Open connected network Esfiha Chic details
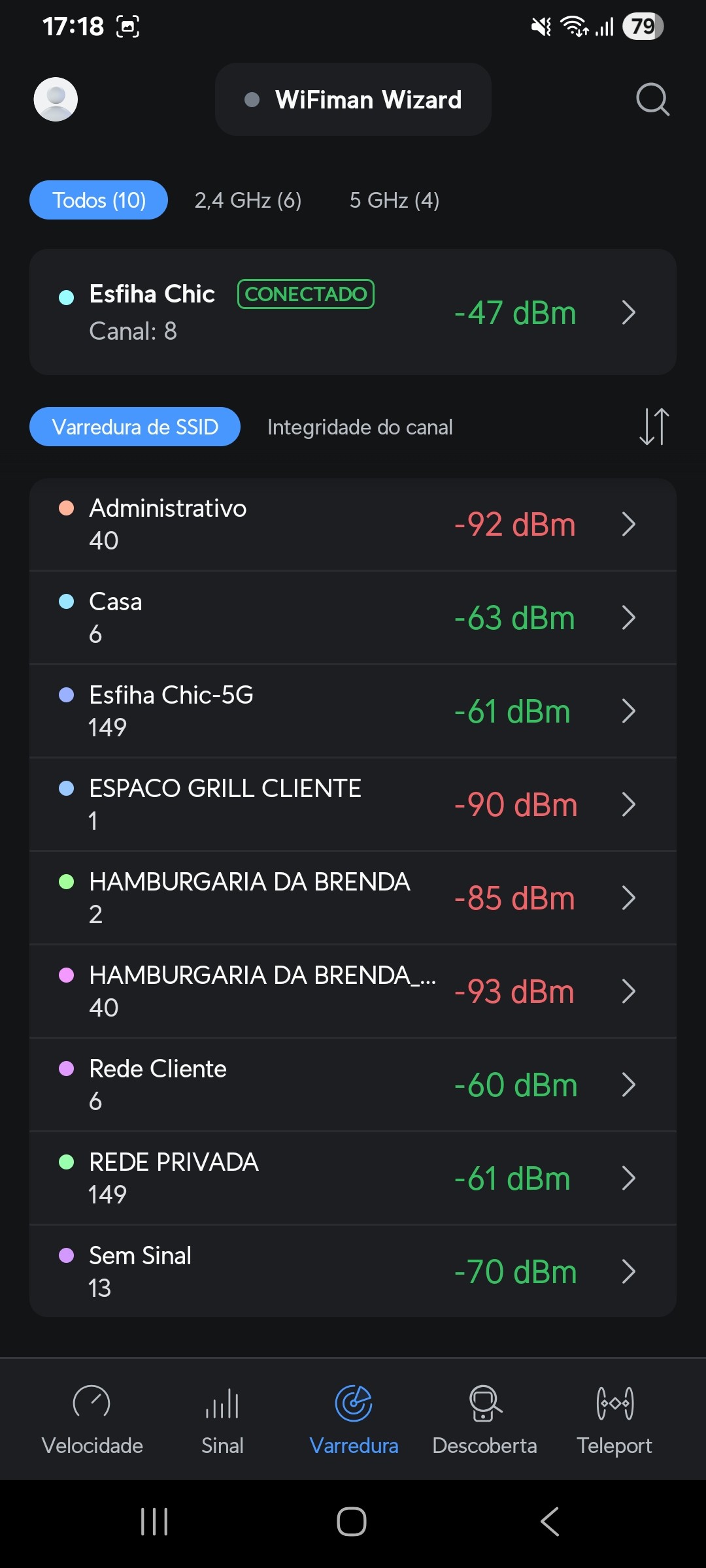The image size is (706, 1568). point(353,312)
